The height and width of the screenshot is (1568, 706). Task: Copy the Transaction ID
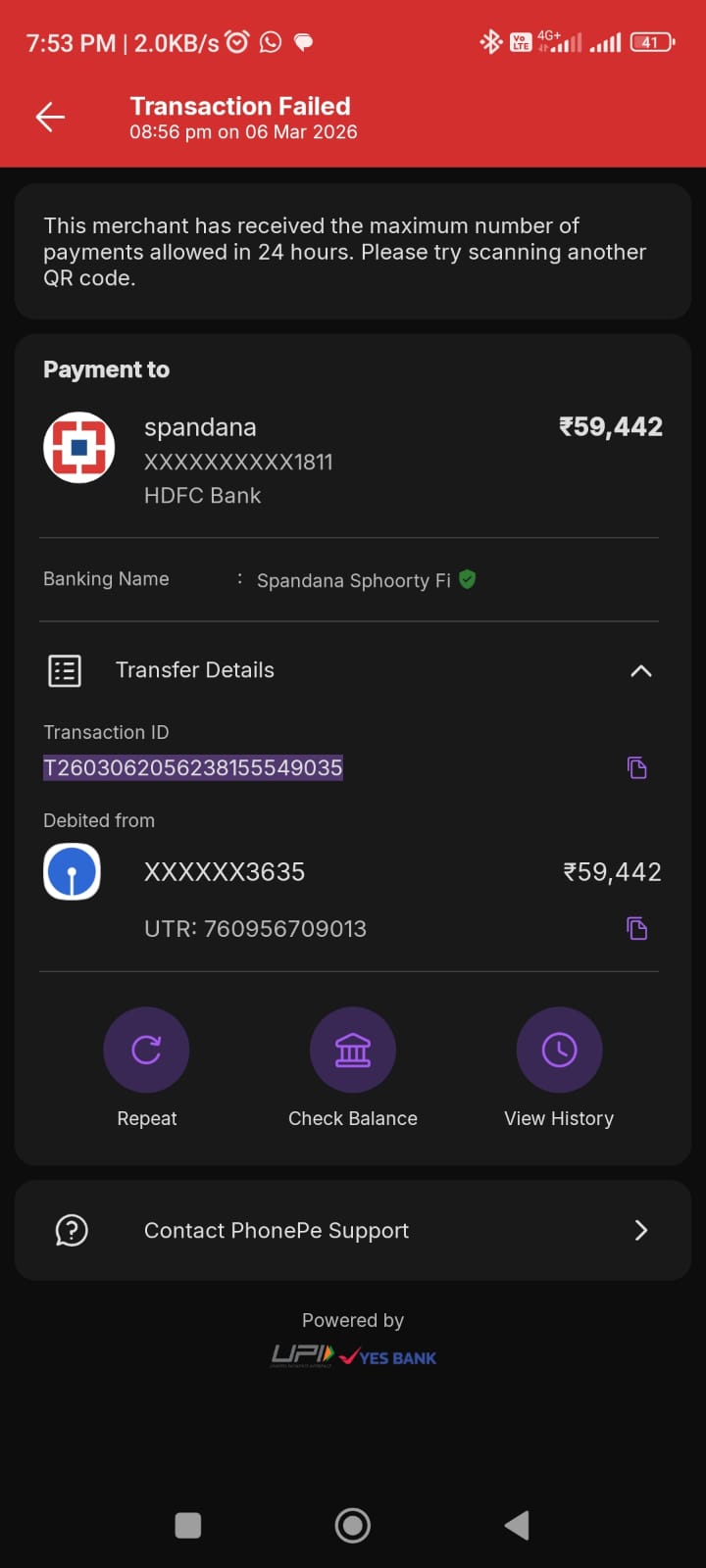pos(636,767)
